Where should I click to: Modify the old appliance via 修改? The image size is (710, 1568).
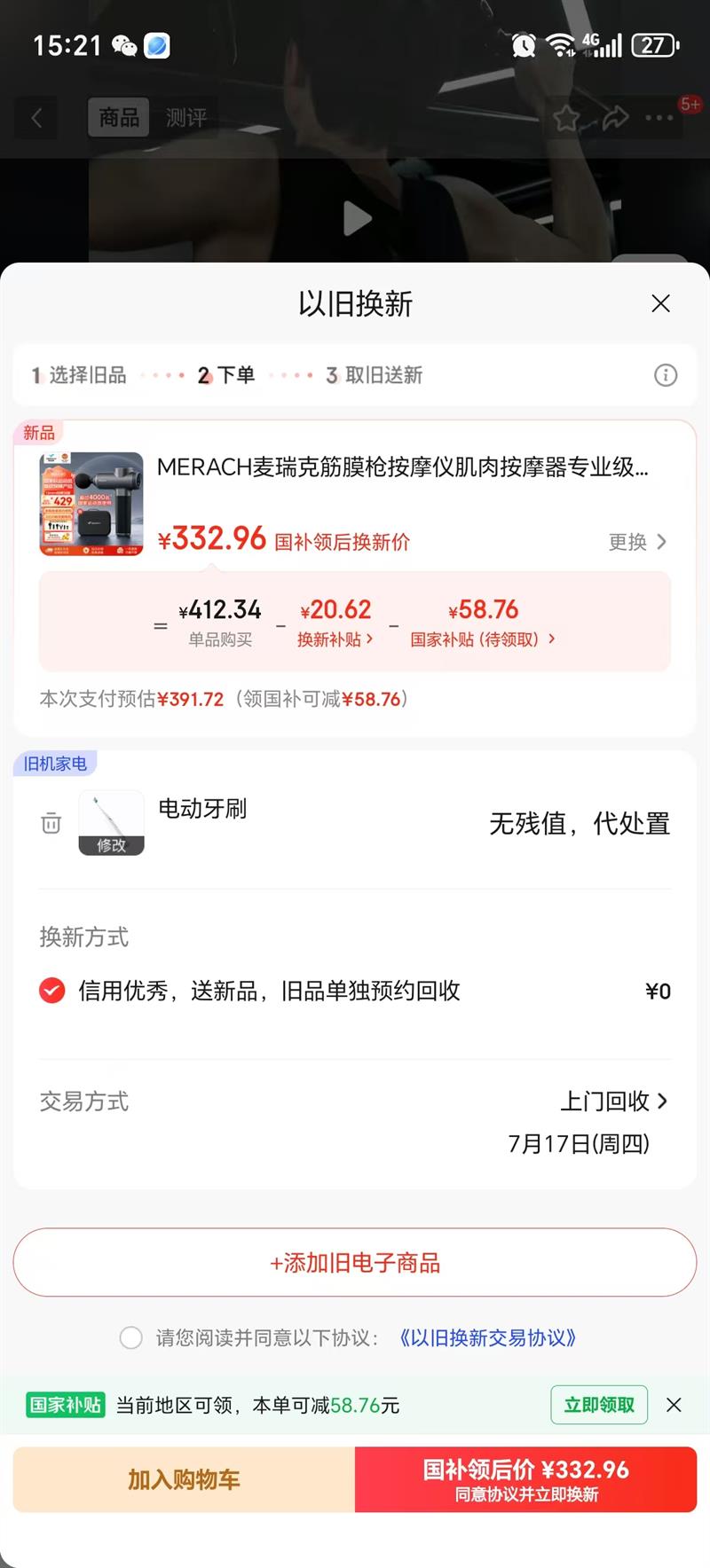pos(112,844)
